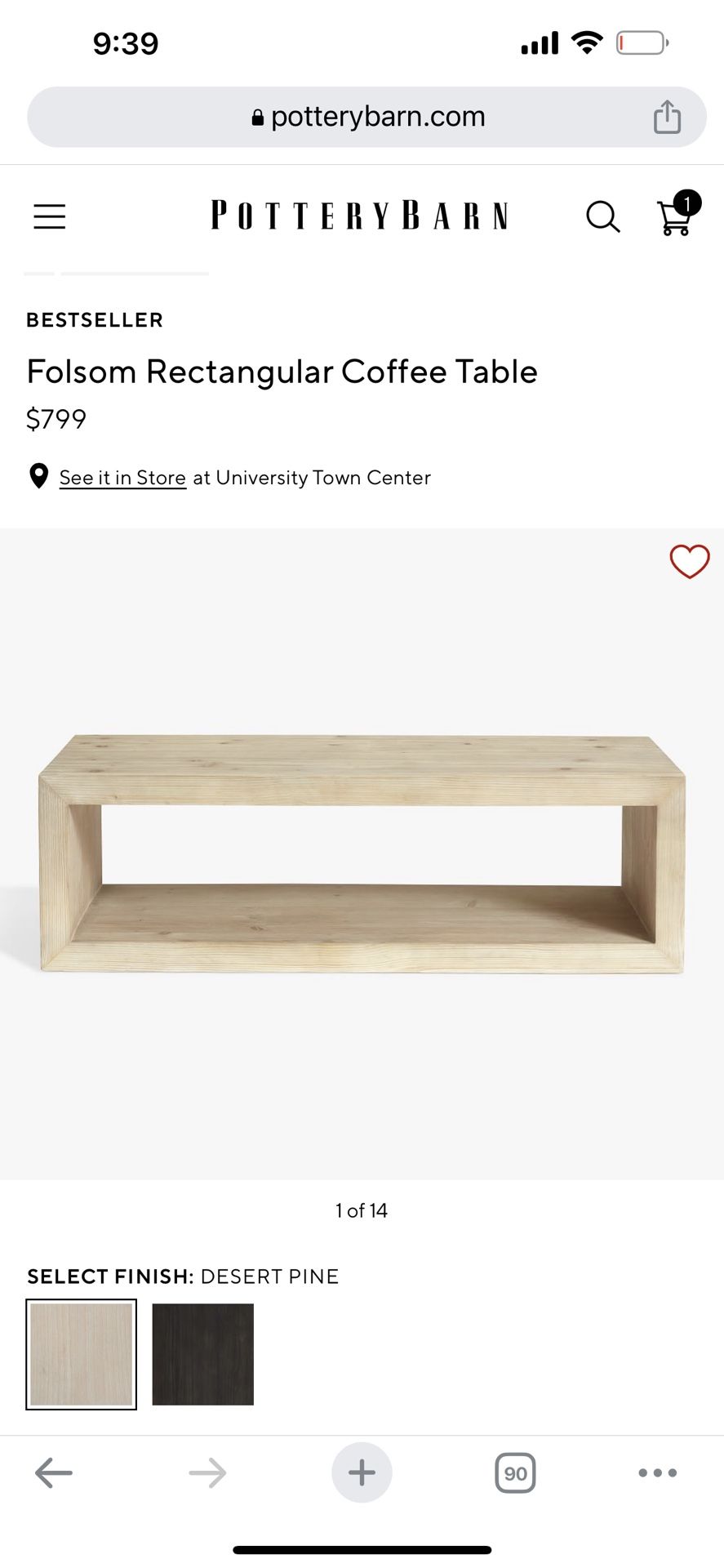
Task: Click the Folsom Rectangular Coffee Table title
Action: [x=282, y=372]
